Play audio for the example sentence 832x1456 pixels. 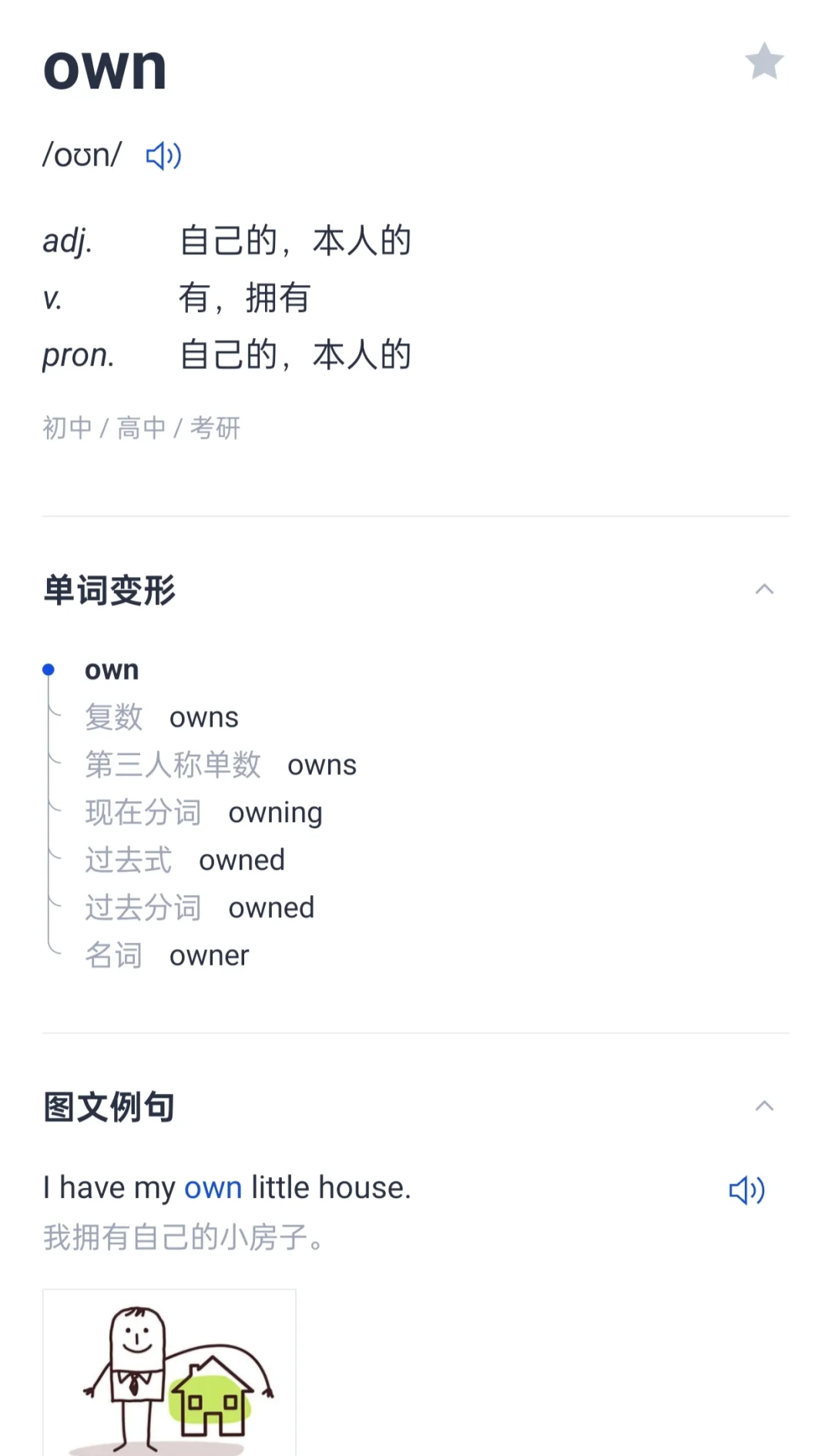tap(746, 1190)
